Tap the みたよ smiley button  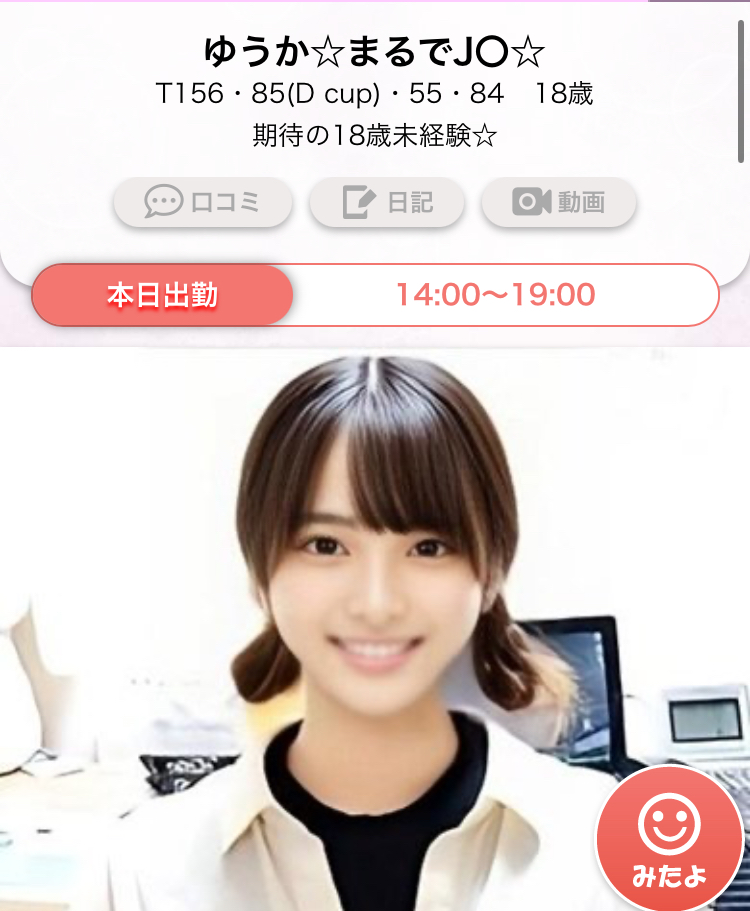(x=669, y=839)
